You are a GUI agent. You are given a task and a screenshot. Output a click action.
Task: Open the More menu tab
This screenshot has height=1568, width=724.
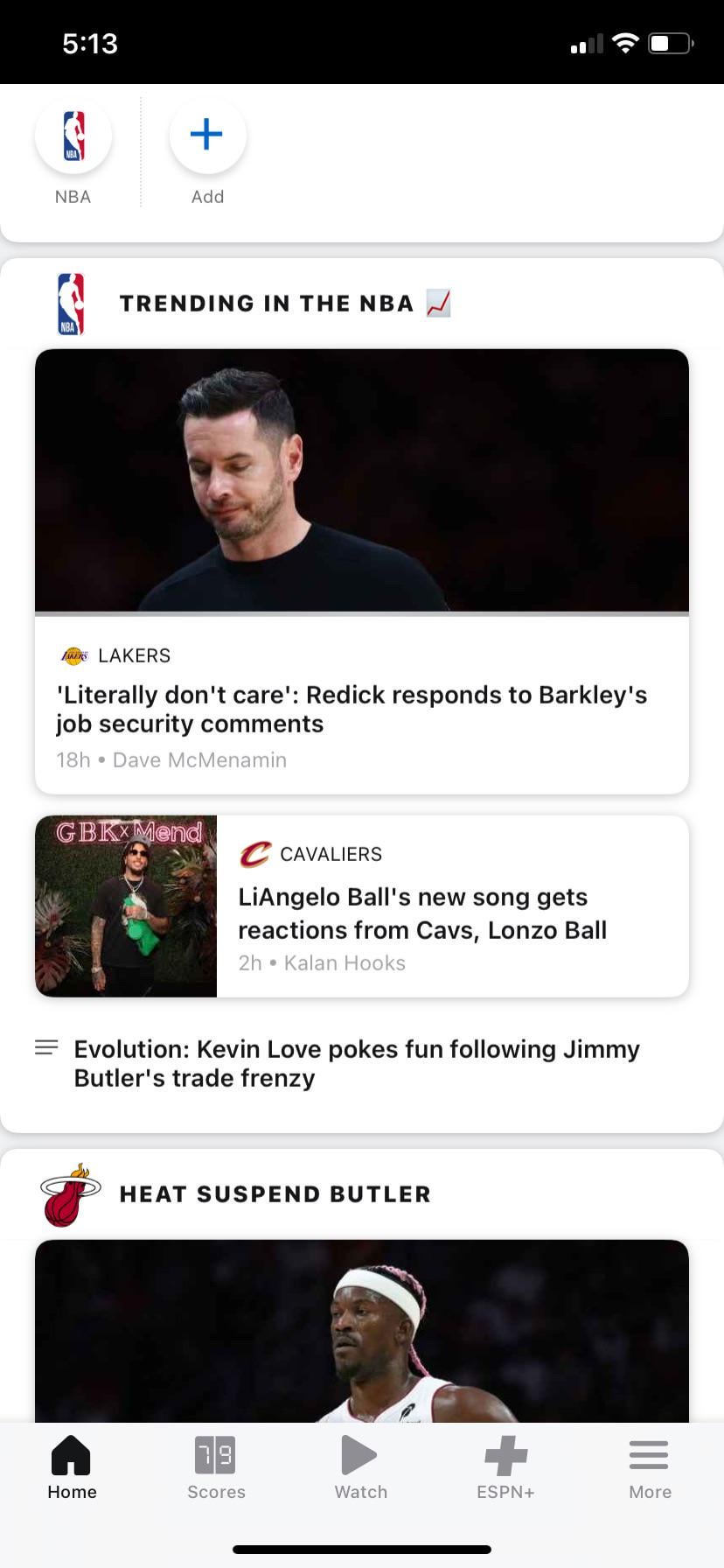coord(650,1467)
